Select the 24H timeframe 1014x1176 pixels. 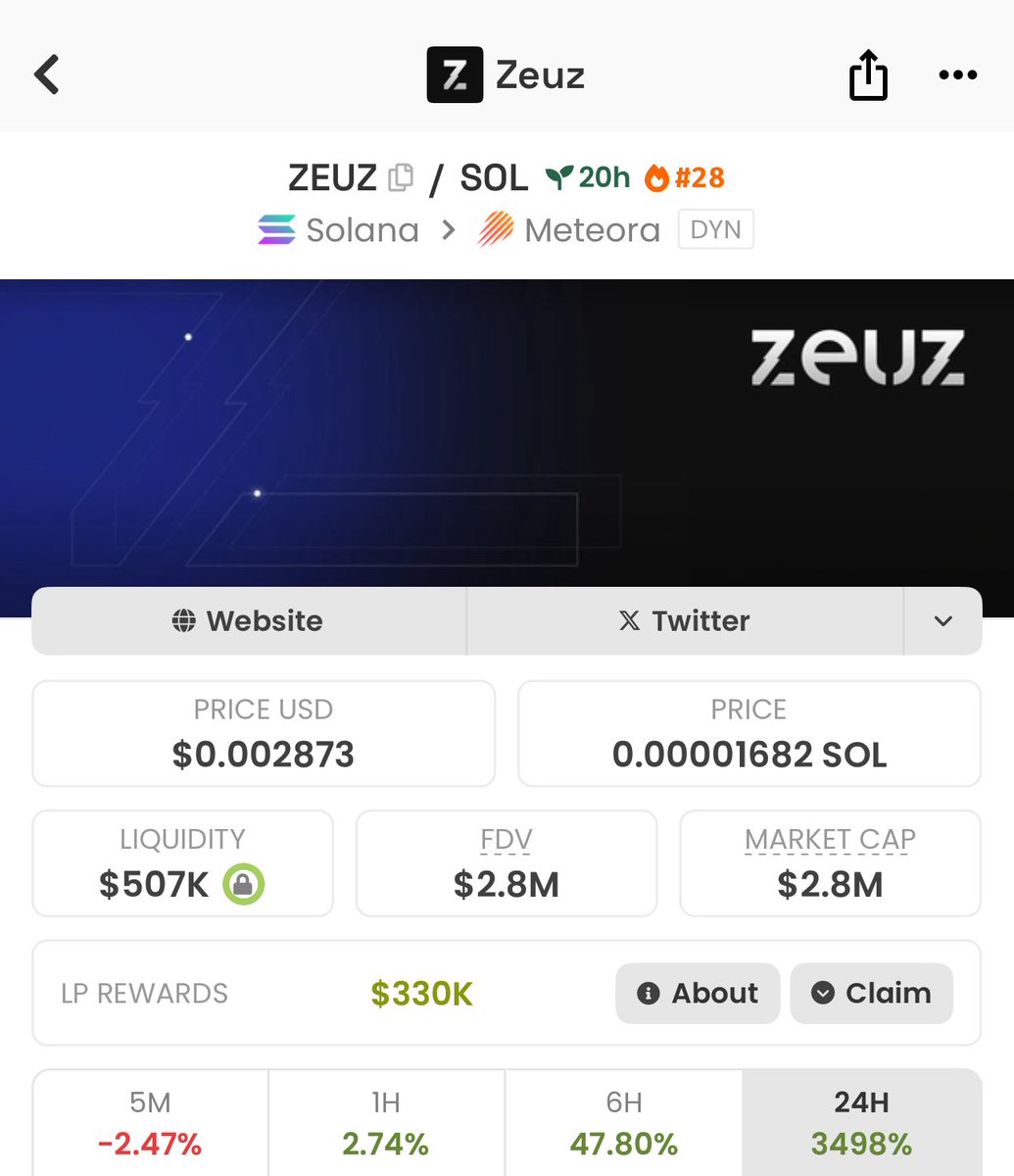(861, 1122)
